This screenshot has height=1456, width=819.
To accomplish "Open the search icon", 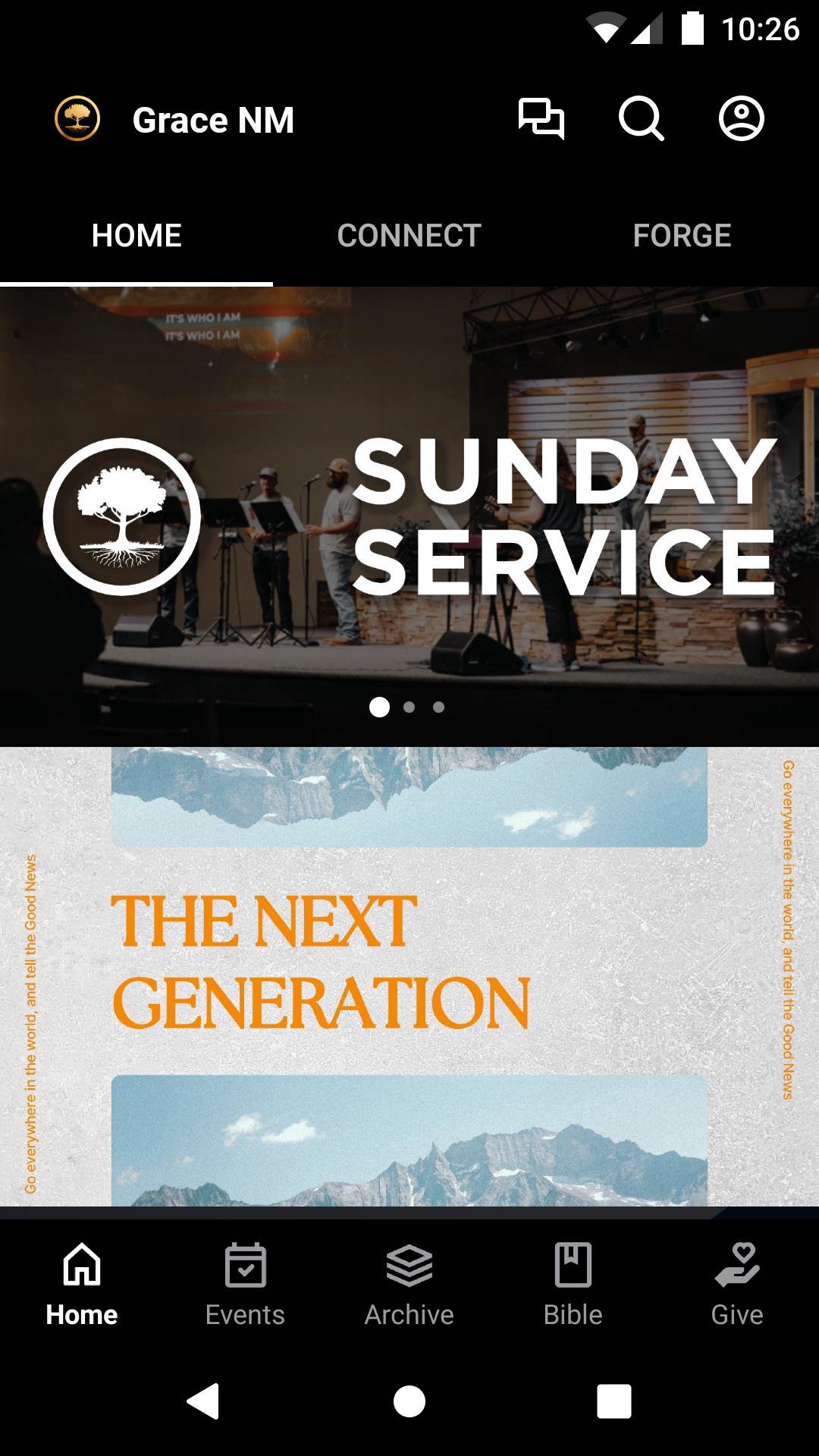I will pos(641,119).
